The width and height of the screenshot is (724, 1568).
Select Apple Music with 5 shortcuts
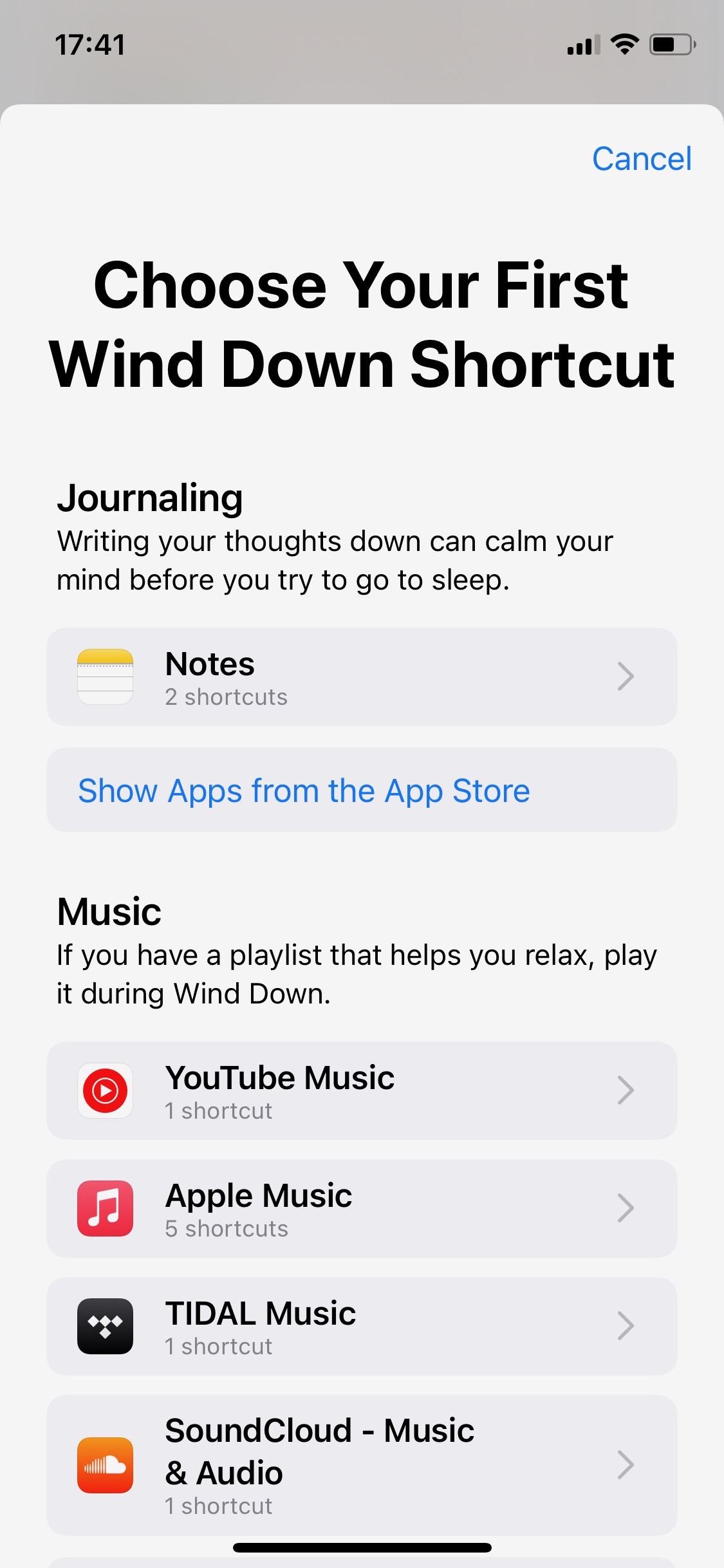click(x=362, y=1208)
